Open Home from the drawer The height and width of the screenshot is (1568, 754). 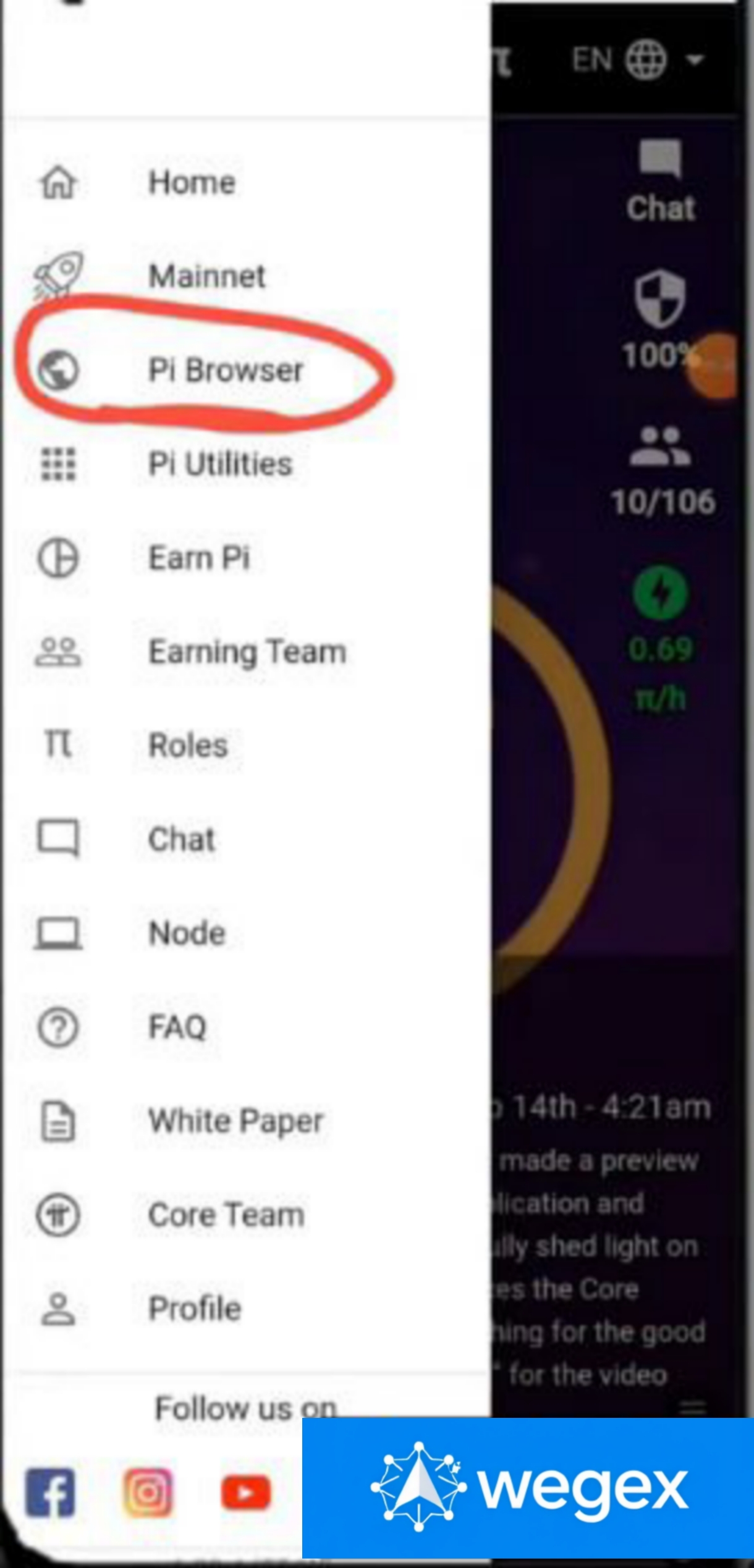(x=192, y=183)
